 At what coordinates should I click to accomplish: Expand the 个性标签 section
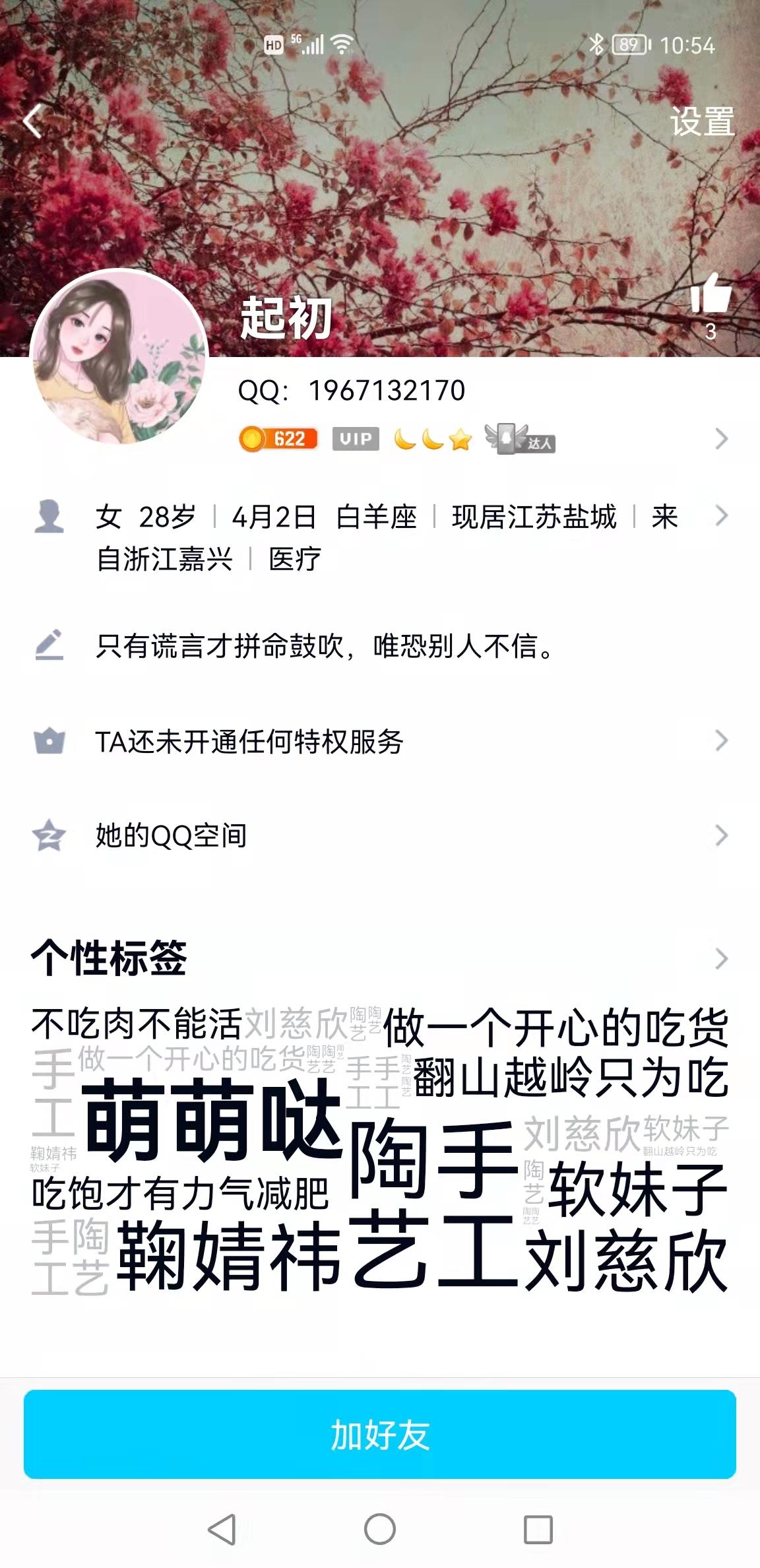pos(720,958)
